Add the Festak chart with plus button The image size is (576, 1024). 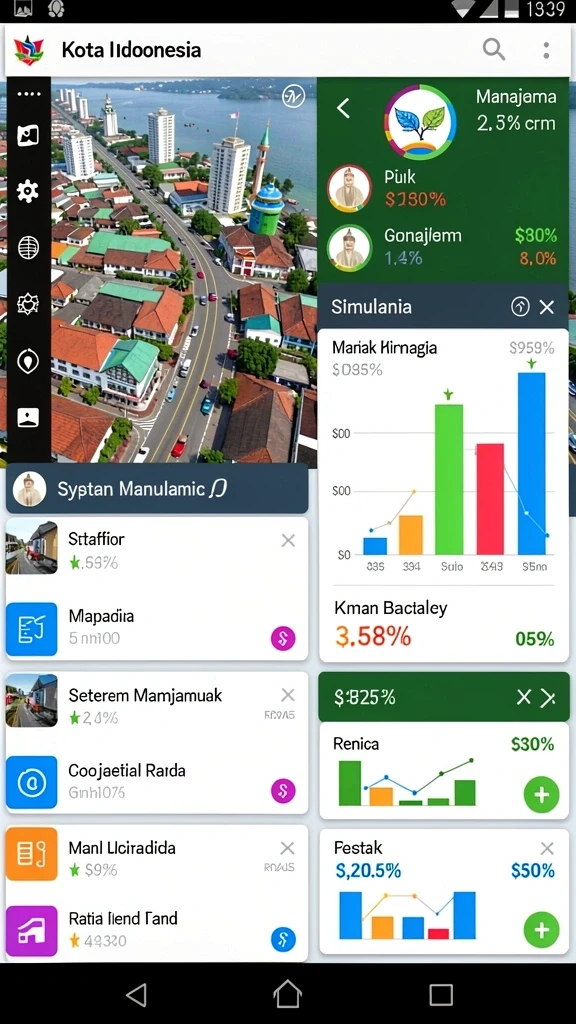(541, 930)
